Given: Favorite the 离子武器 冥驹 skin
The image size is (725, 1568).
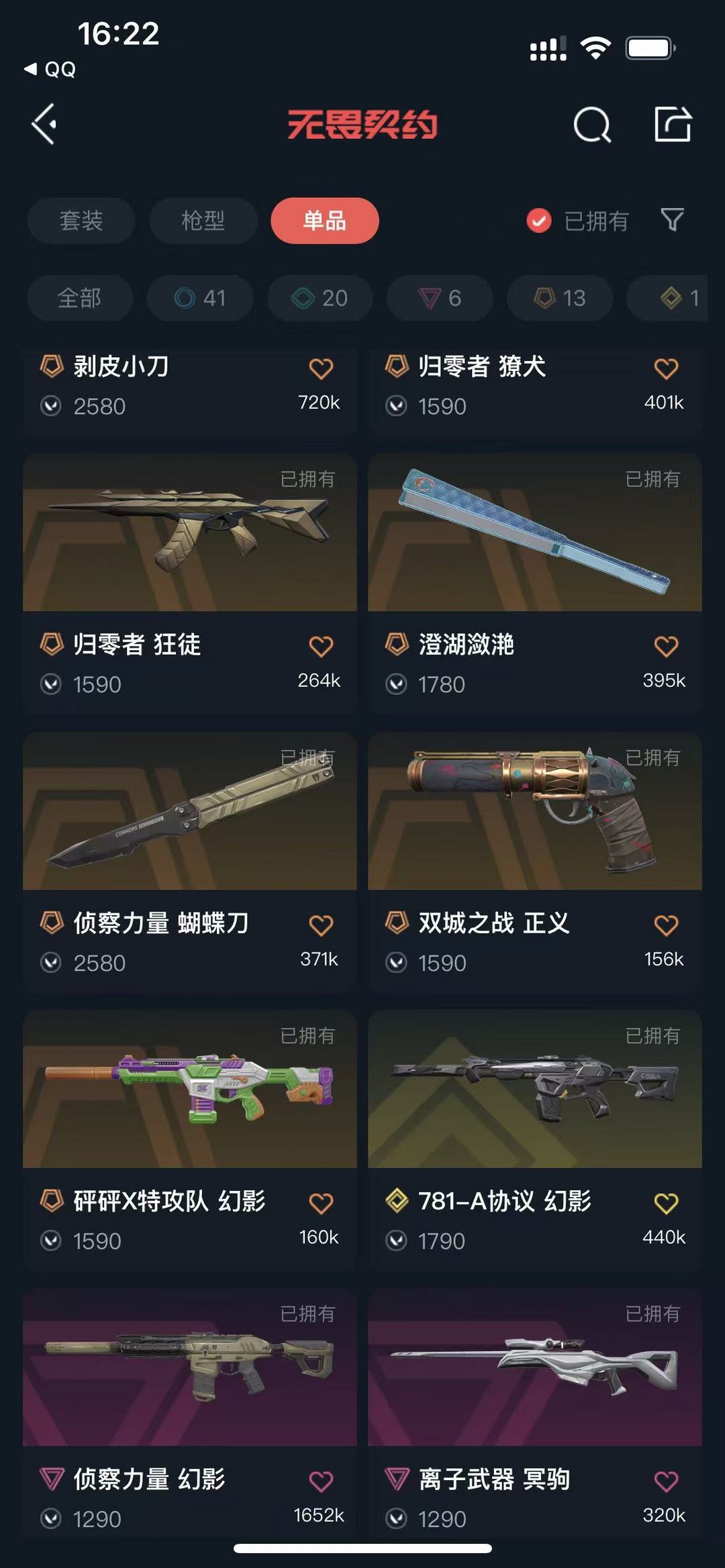Looking at the screenshot, I should (665, 1481).
